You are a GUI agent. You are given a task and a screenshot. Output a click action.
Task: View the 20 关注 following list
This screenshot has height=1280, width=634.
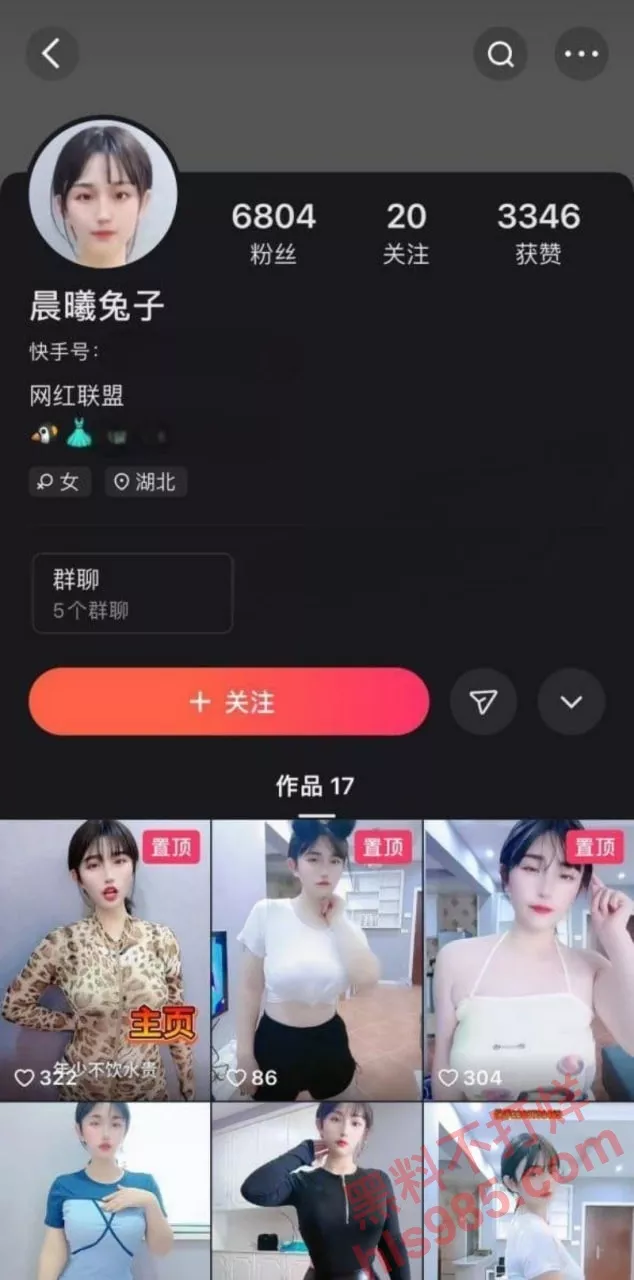406,231
